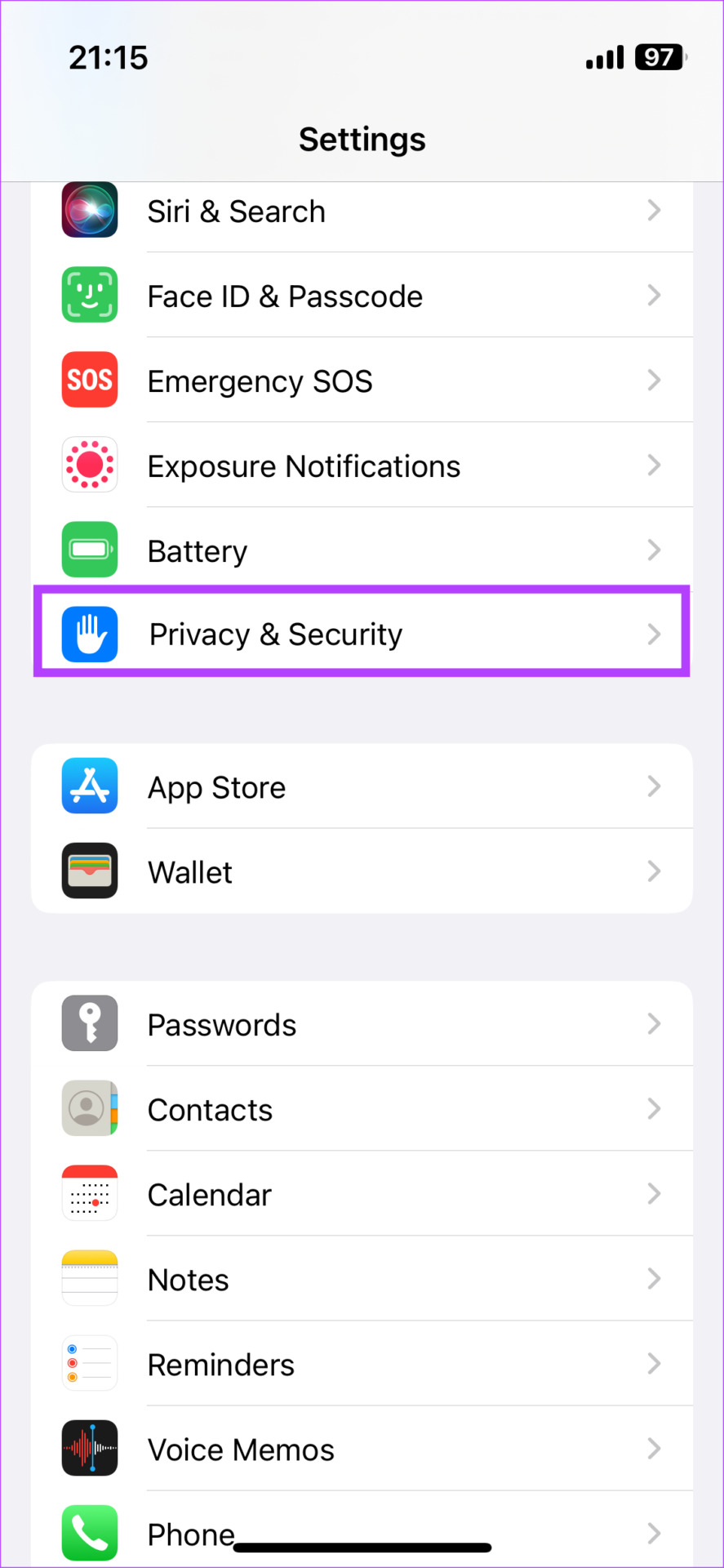Open Exposure Notifications
The height and width of the screenshot is (1568, 724).
tap(362, 465)
